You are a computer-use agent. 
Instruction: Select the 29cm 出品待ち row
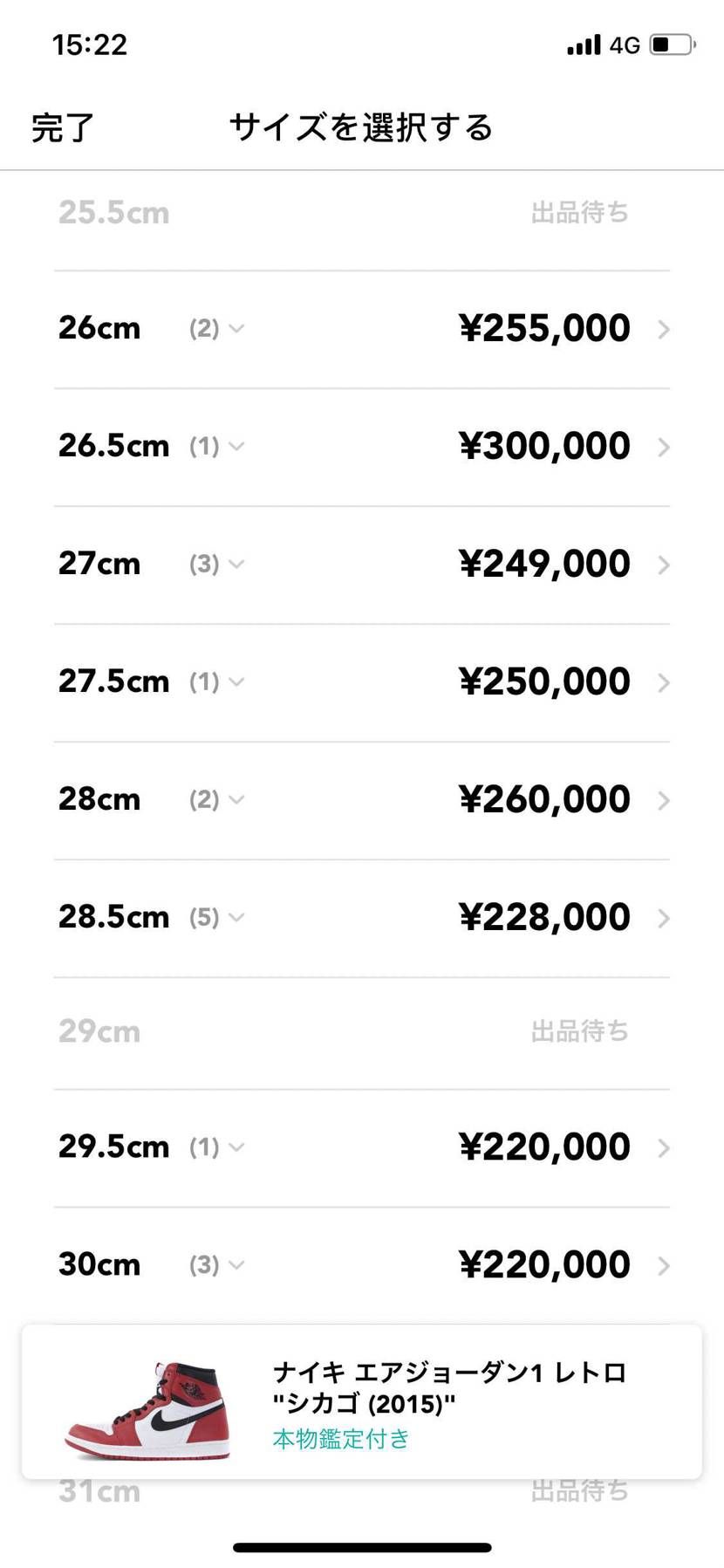click(362, 1030)
